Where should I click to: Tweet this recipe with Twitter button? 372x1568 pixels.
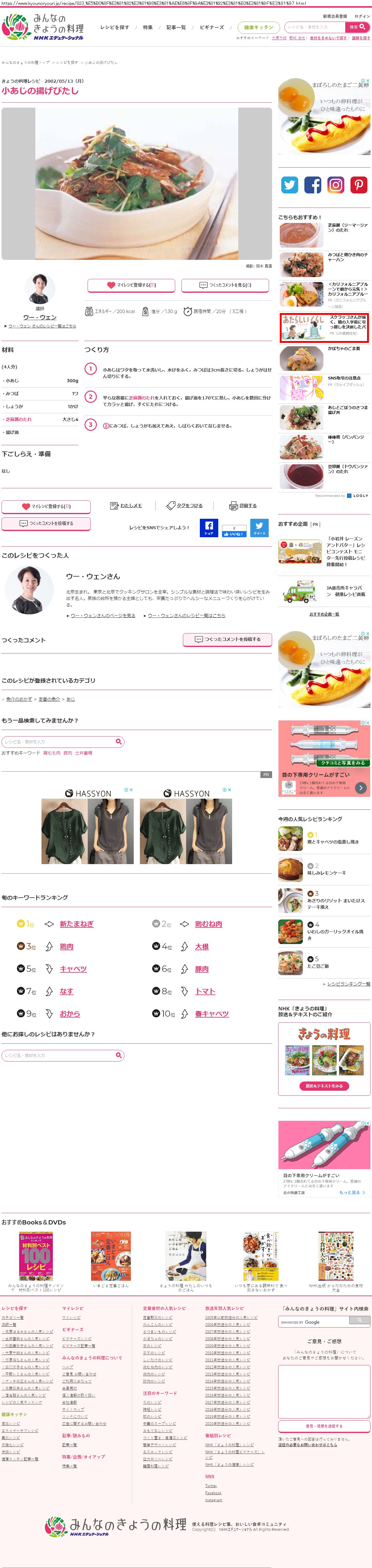pos(259,528)
